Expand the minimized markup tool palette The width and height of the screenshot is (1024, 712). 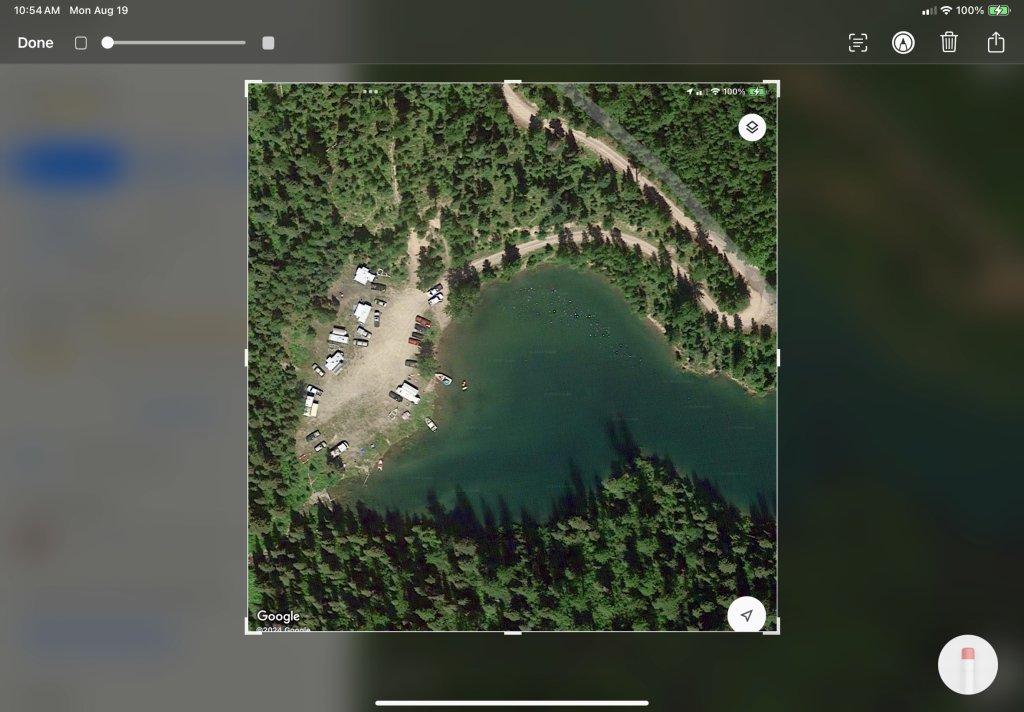[967, 665]
